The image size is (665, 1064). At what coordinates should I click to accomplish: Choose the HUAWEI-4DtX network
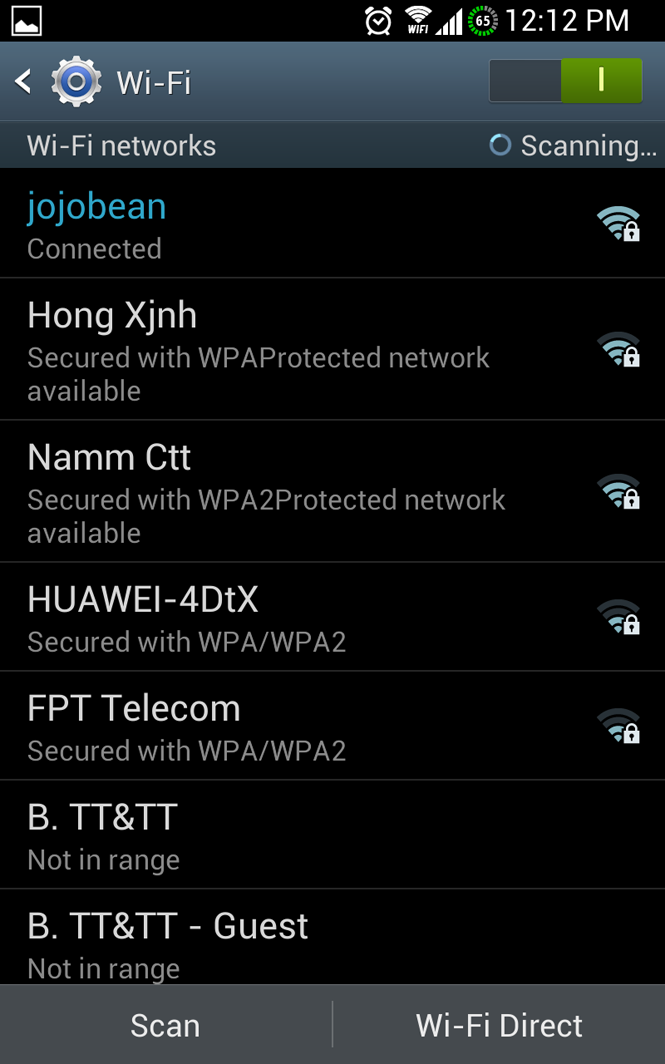pos(300,616)
